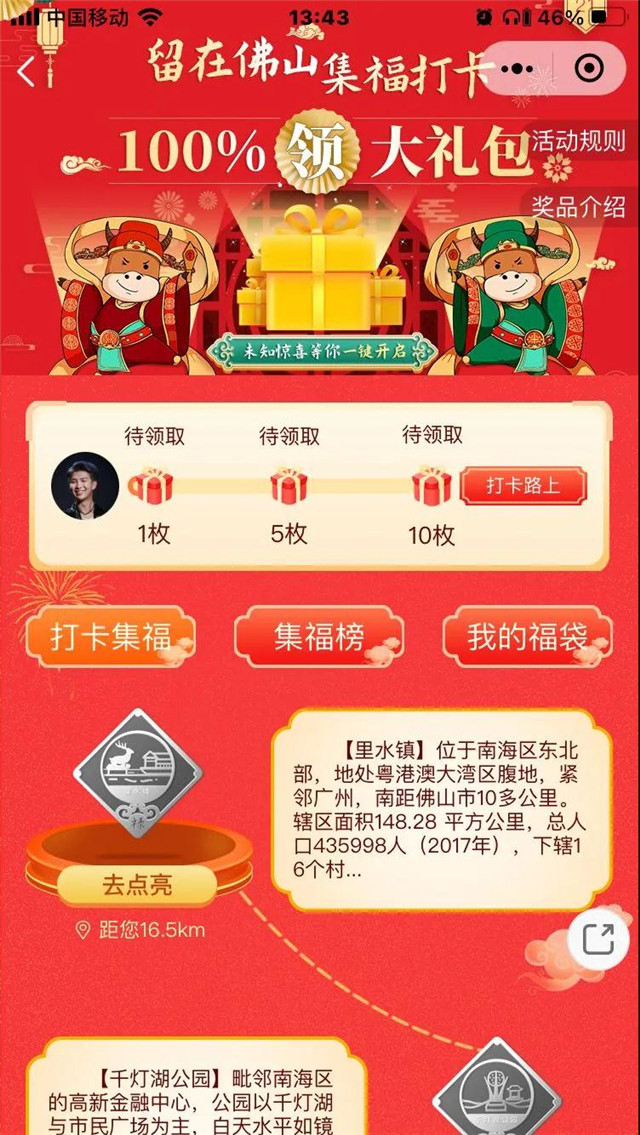The image size is (640, 1135).
Task: Open the mini program more-options menu
Action: 518,68
